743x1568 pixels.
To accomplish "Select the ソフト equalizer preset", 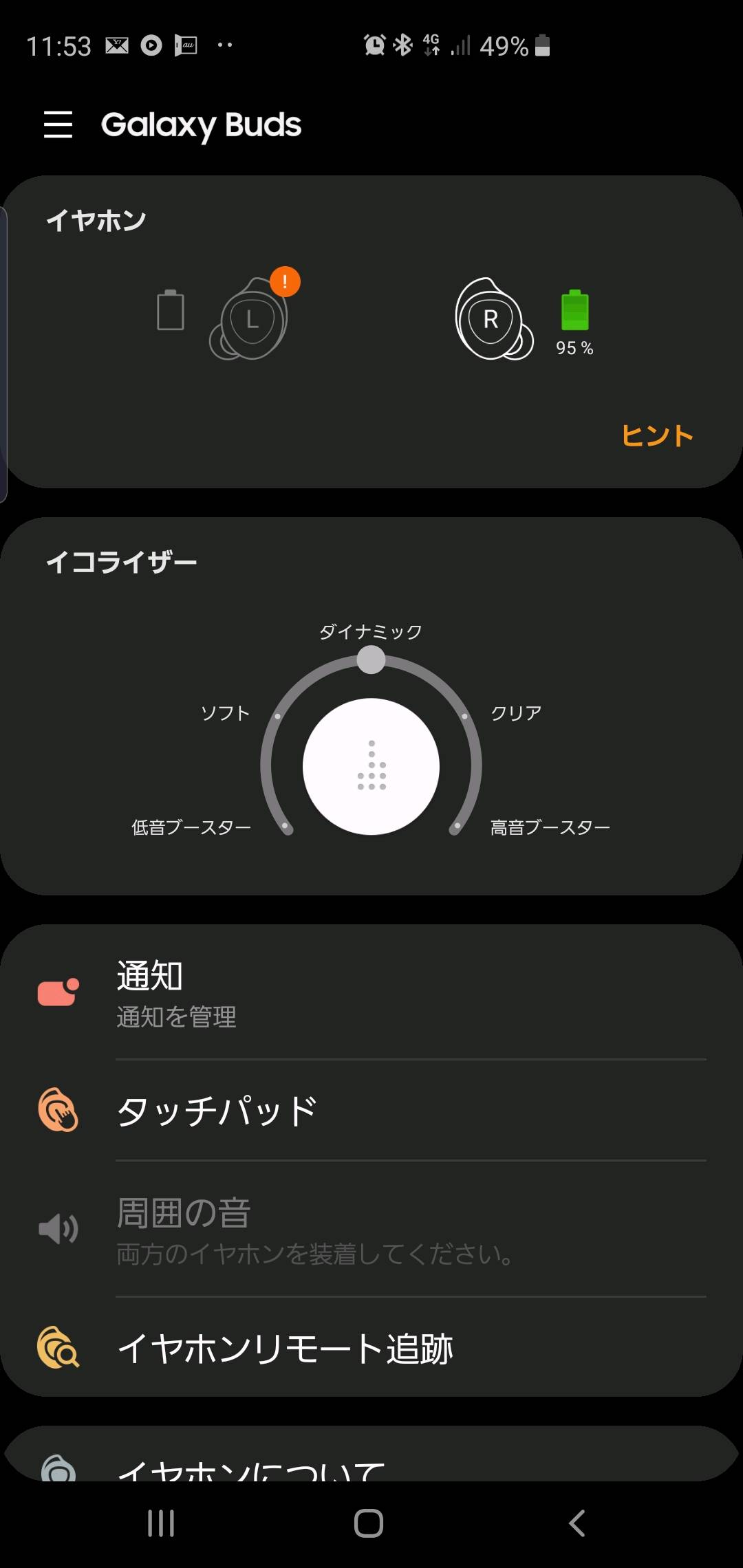I will (225, 713).
